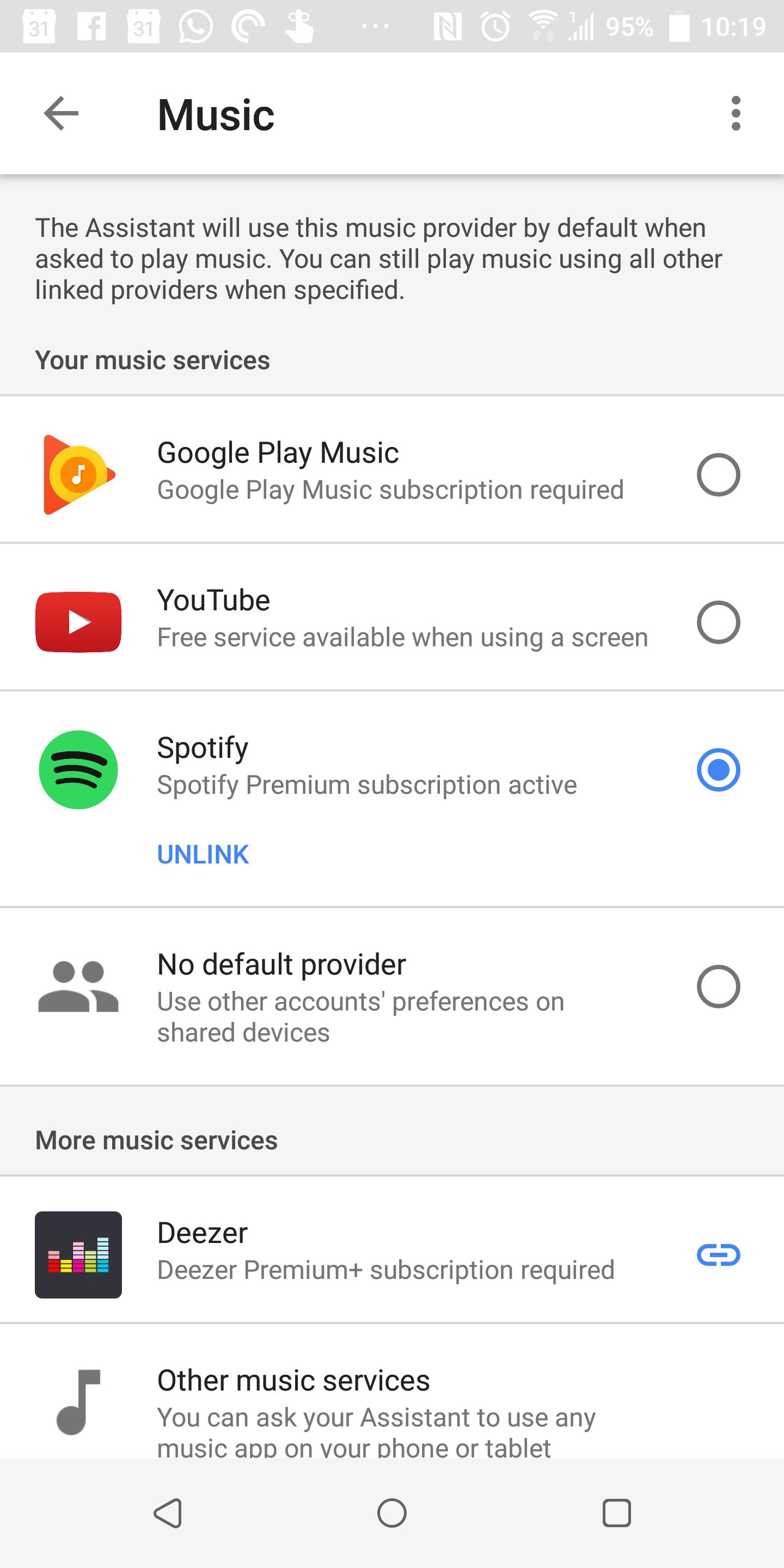The width and height of the screenshot is (784, 1568).
Task: Tap the back arrow in the header
Action: coord(60,113)
